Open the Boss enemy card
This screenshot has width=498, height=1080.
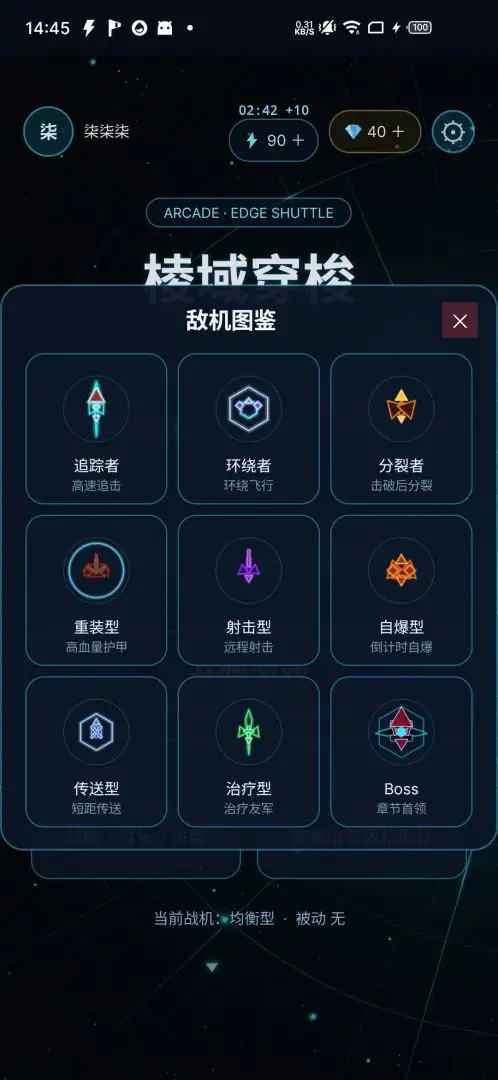(401, 751)
